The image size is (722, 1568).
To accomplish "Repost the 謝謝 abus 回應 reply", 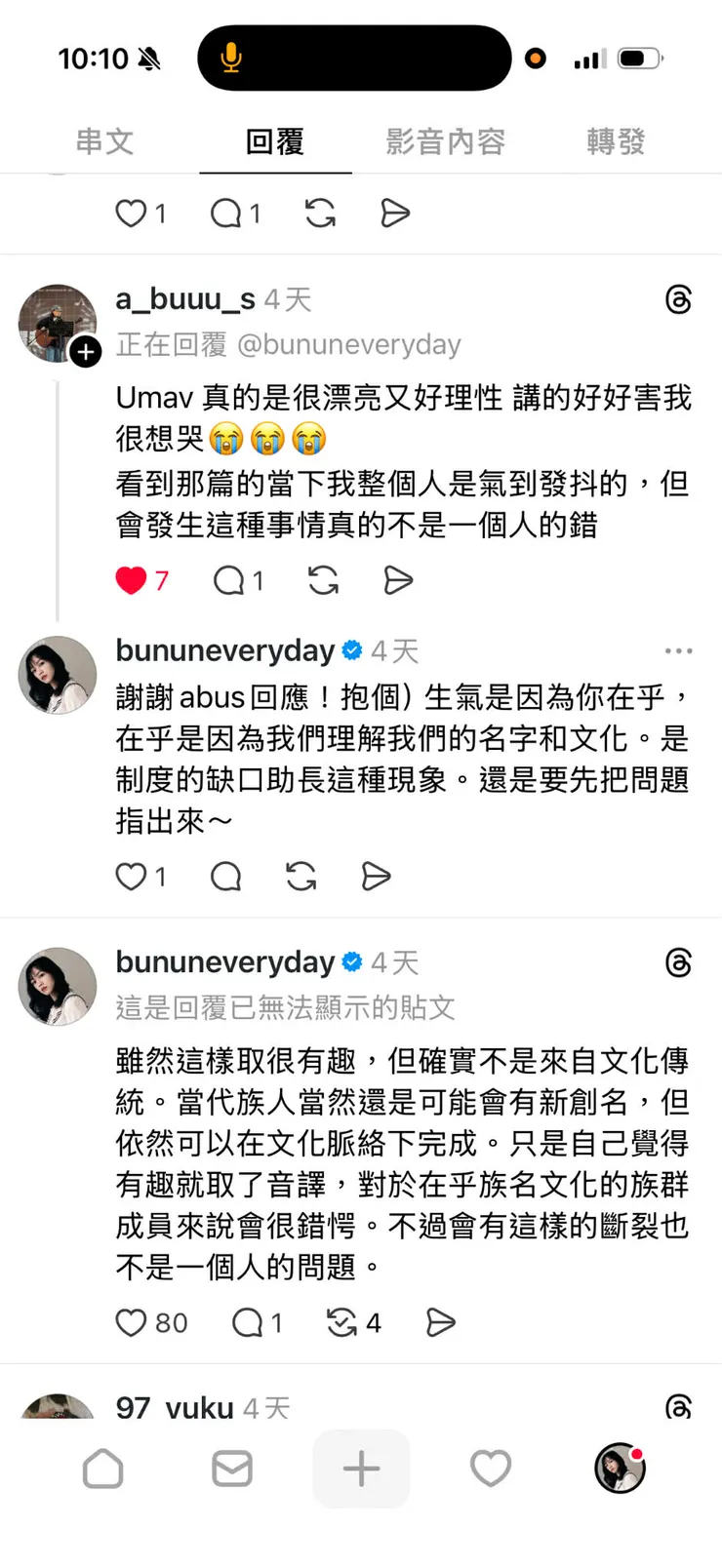I will pos(301,877).
